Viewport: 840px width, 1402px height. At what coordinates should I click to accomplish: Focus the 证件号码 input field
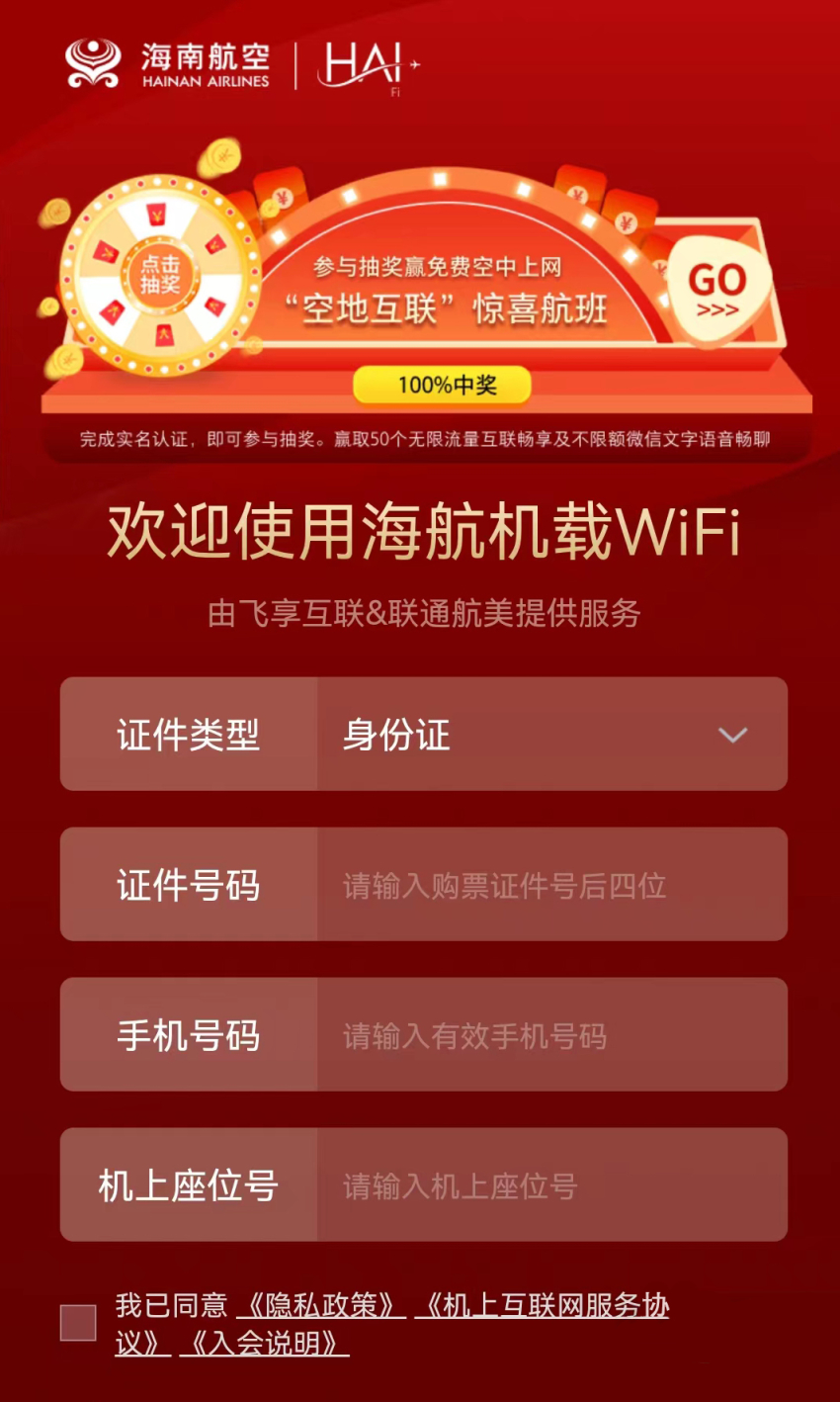coord(551,885)
